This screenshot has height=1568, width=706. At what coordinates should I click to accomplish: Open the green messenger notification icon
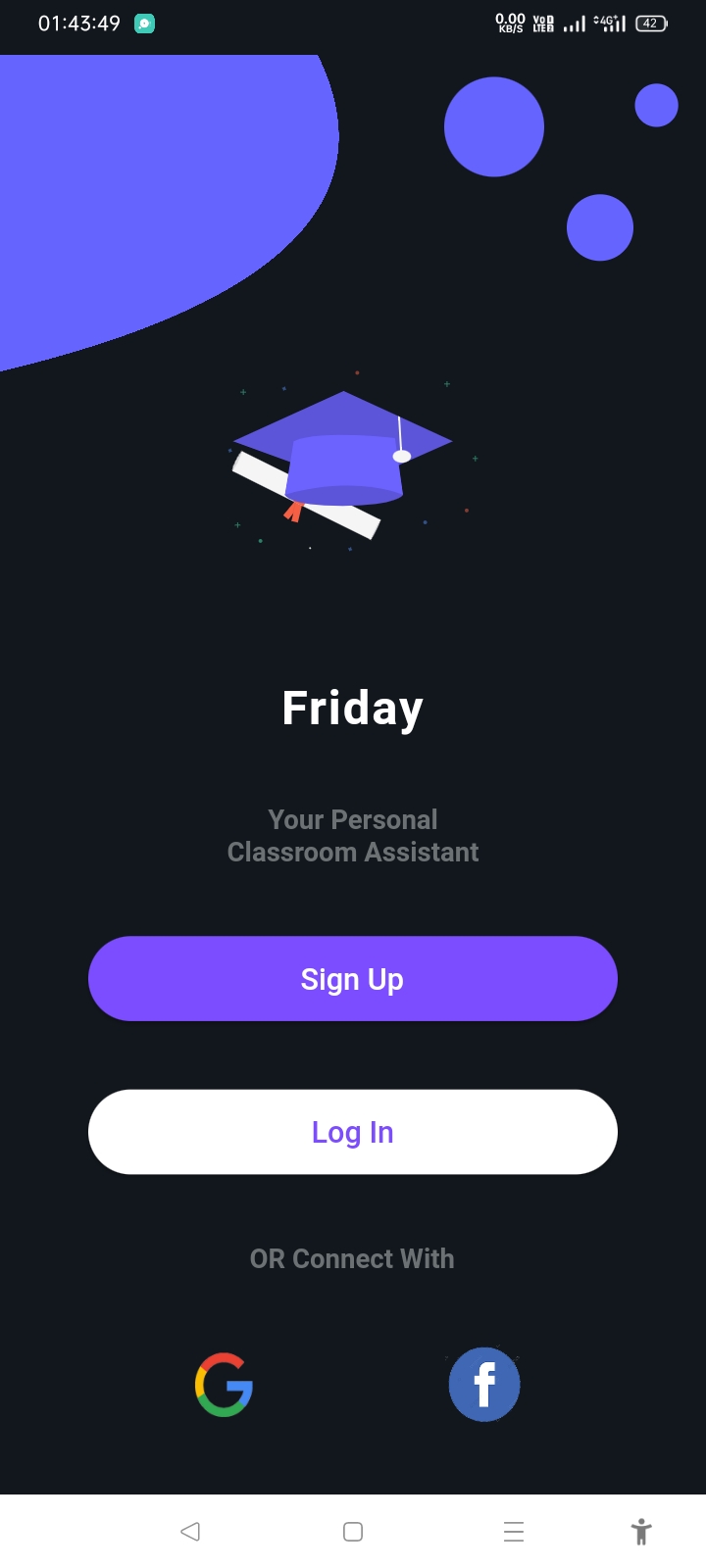[144, 23]
